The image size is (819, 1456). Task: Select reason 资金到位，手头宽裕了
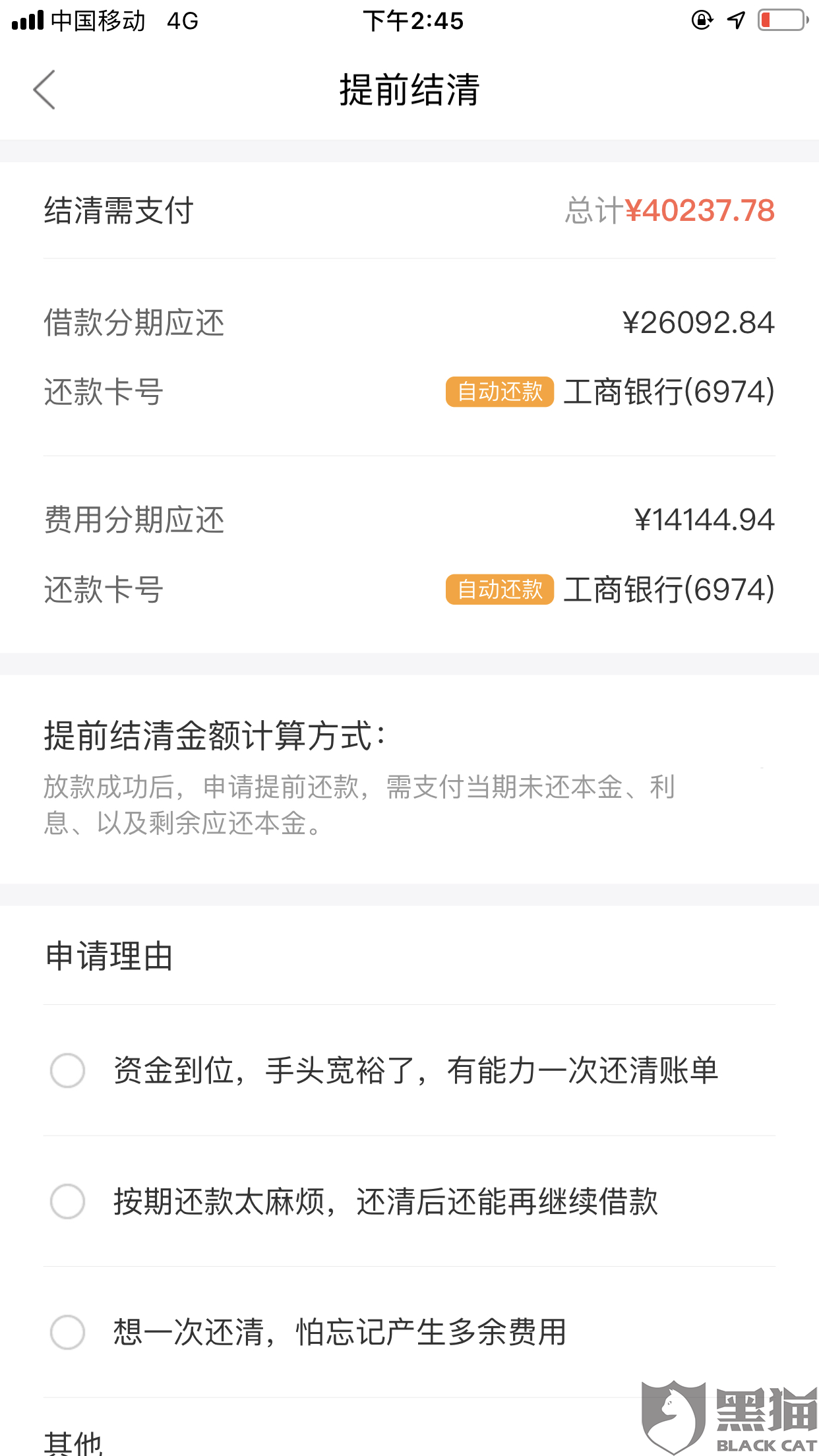point(67,1070)
